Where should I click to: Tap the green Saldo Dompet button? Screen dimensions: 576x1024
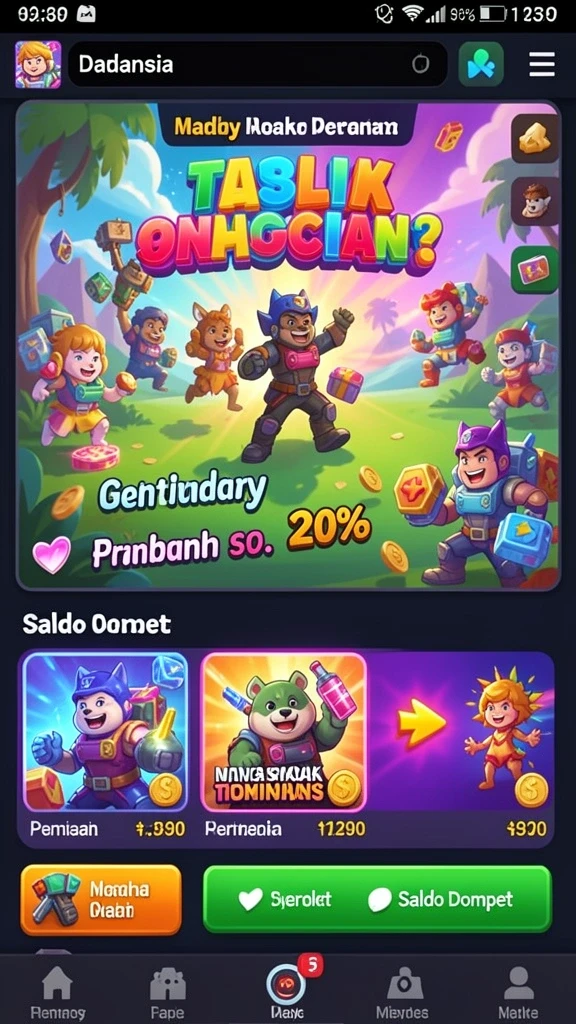tap(377, 899)
